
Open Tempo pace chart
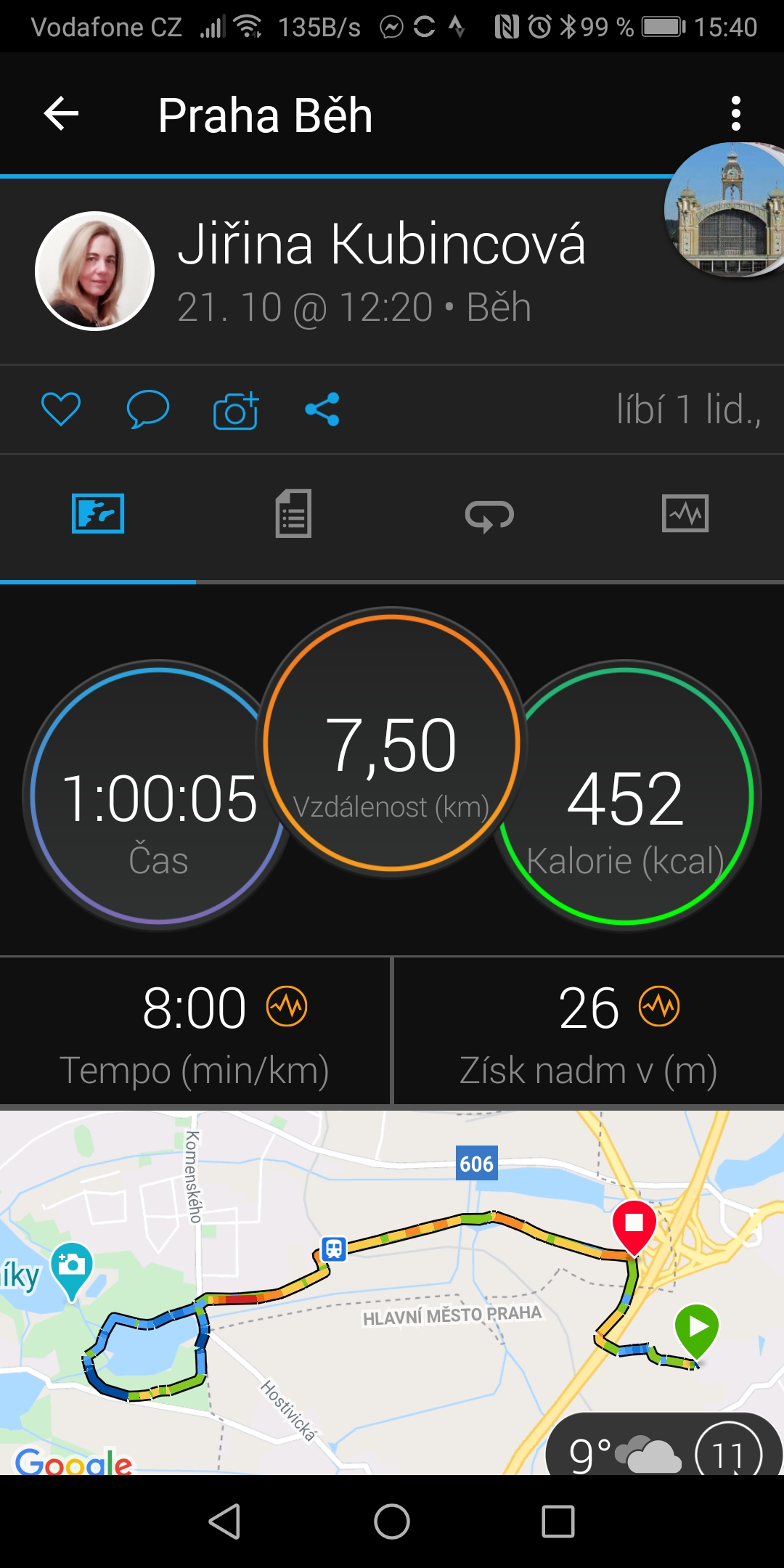pos(195,1032)
